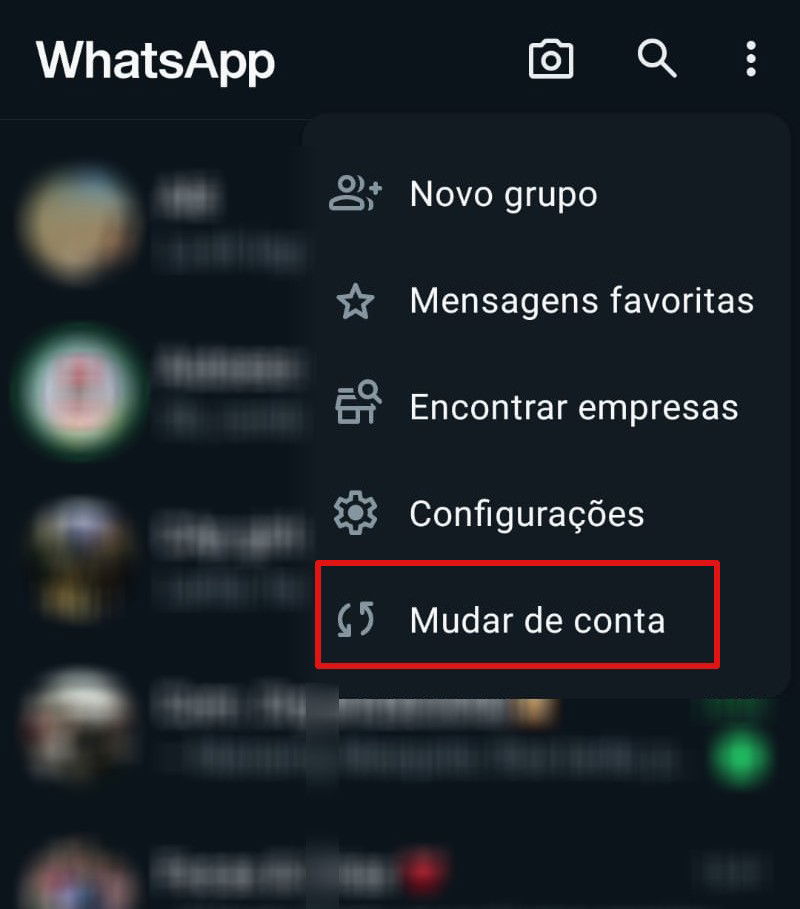Tap the storefront icon for finding businesses
The width and height of the screenshot is (800, 909).
[357, 406]
